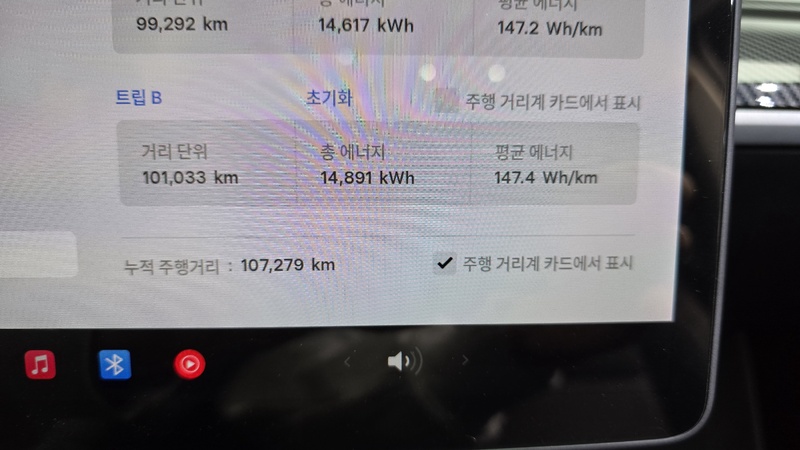Open the red music note app
The image size is (800, 450).
coord(40,365)
